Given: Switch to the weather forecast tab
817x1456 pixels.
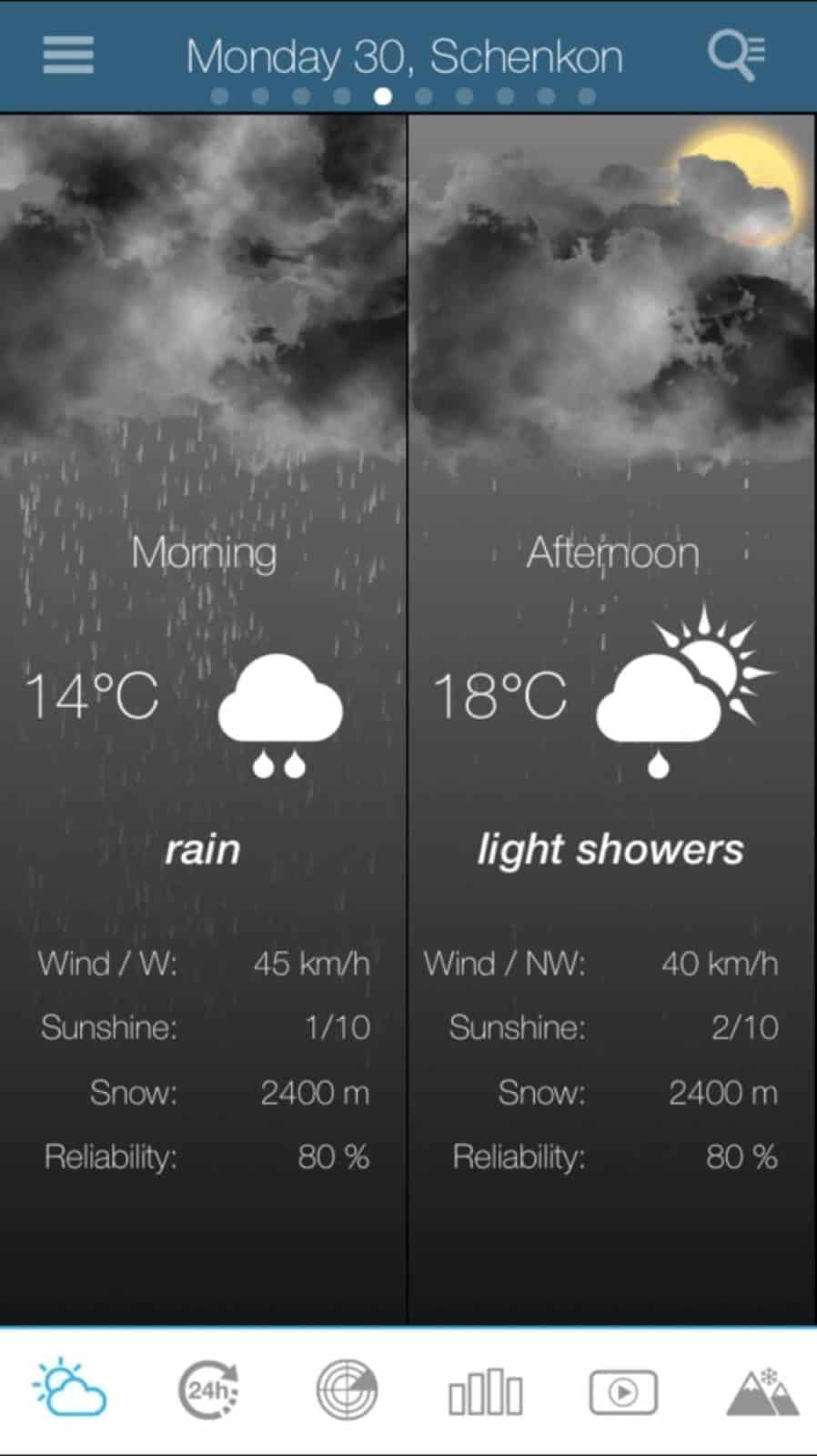Looking at the screenshot, I should tap(69, 1390).
